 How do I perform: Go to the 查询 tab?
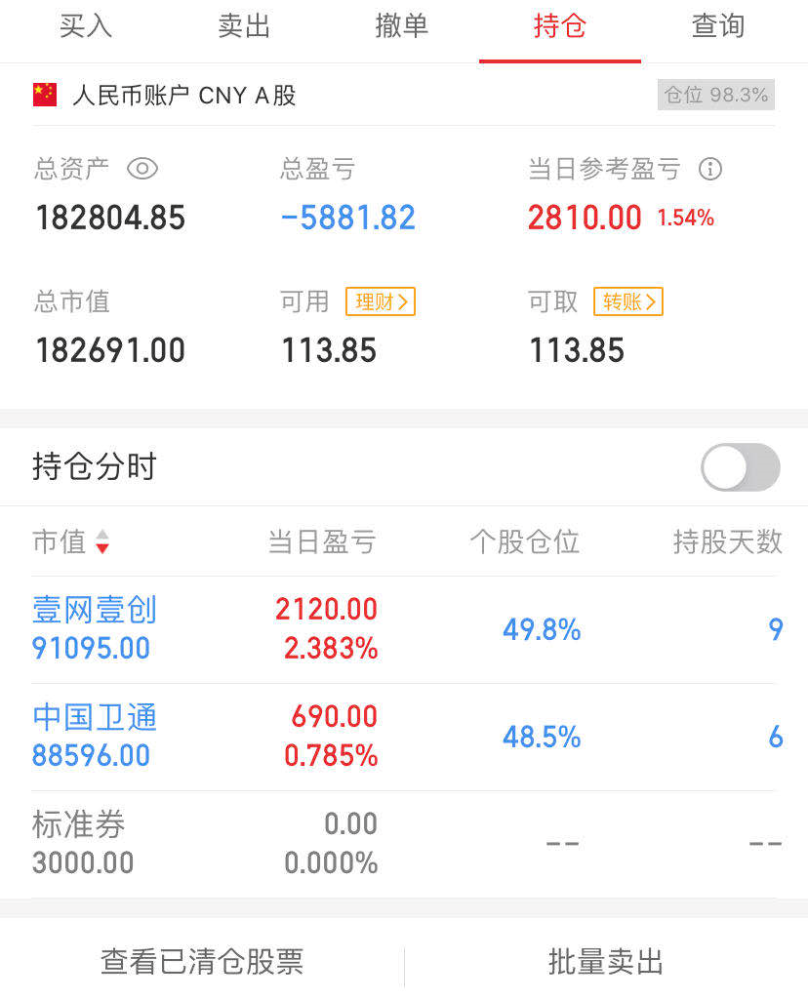click(718, 27)
